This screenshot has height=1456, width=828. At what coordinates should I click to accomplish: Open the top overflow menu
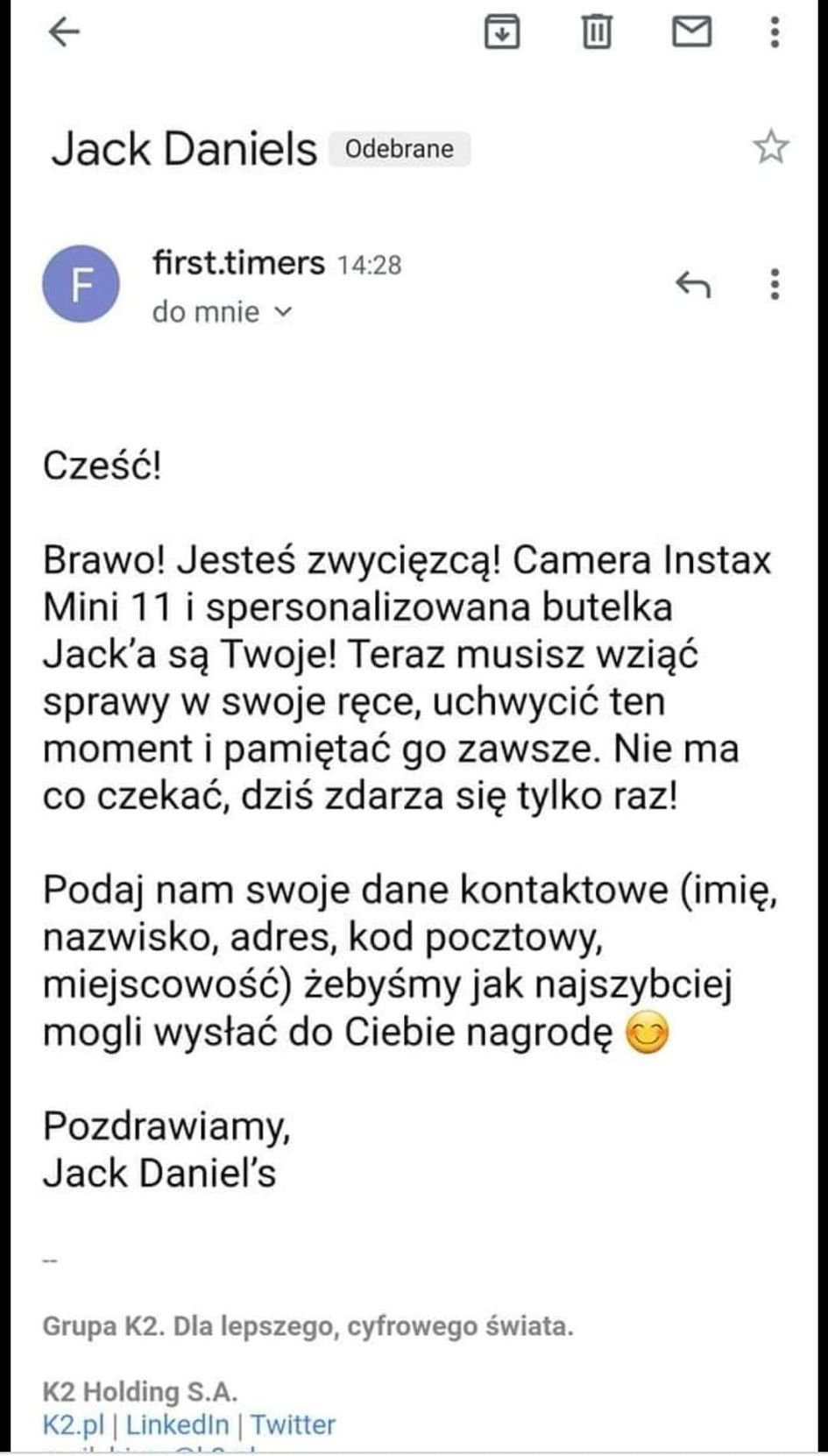click(x=775, y=32)
